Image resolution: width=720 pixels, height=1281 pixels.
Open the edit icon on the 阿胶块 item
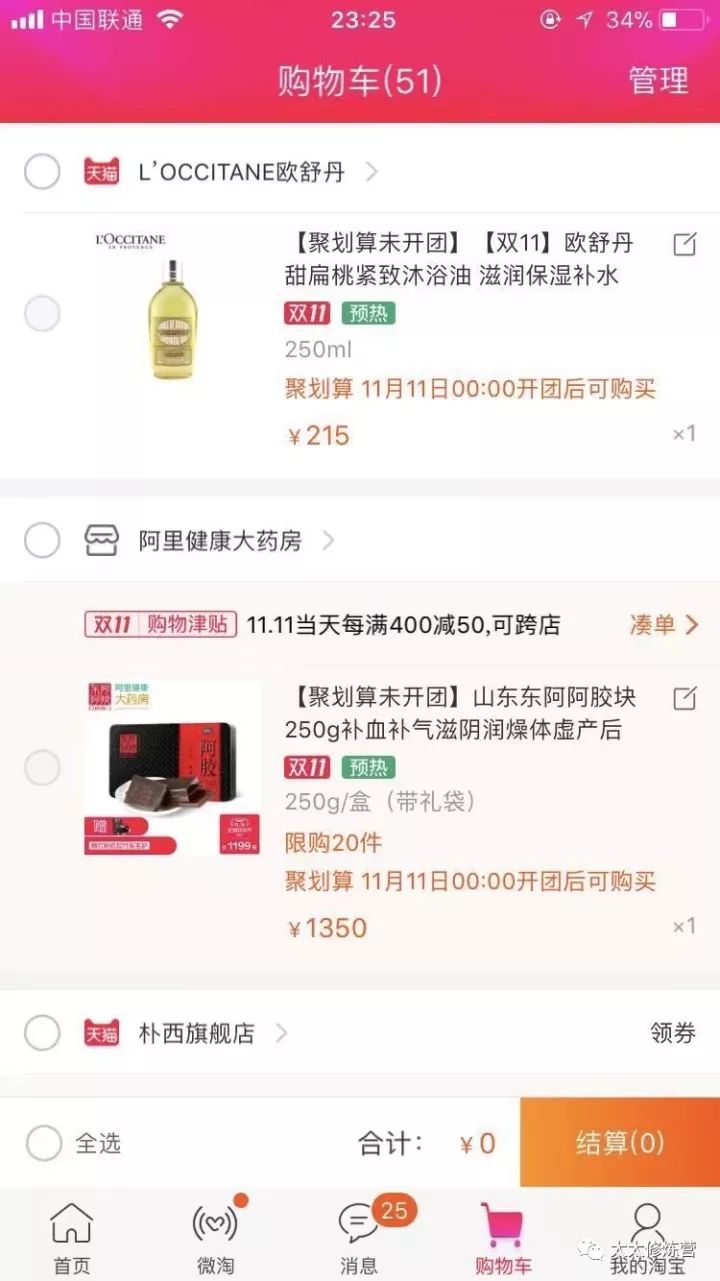click(684, 698)
